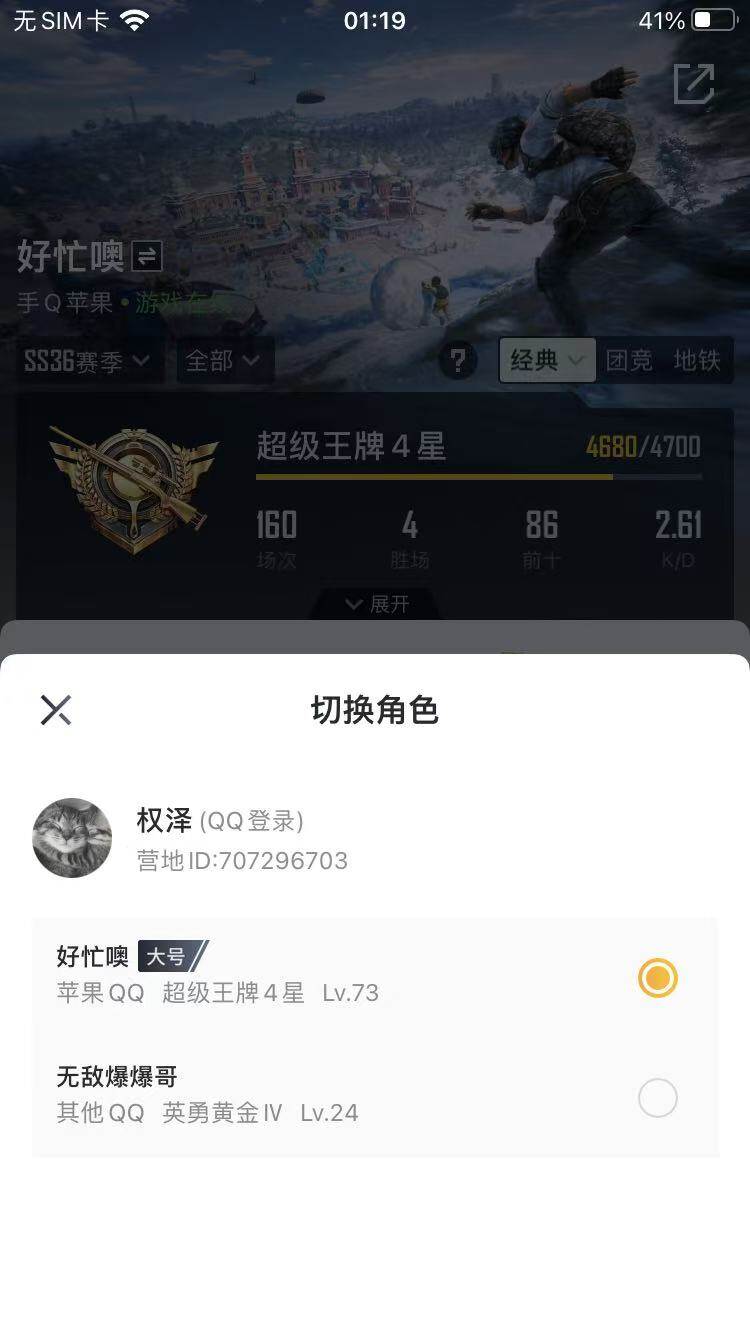
Task: Close the 切换角色 dialog with X
Action: [x=56, y=710]
